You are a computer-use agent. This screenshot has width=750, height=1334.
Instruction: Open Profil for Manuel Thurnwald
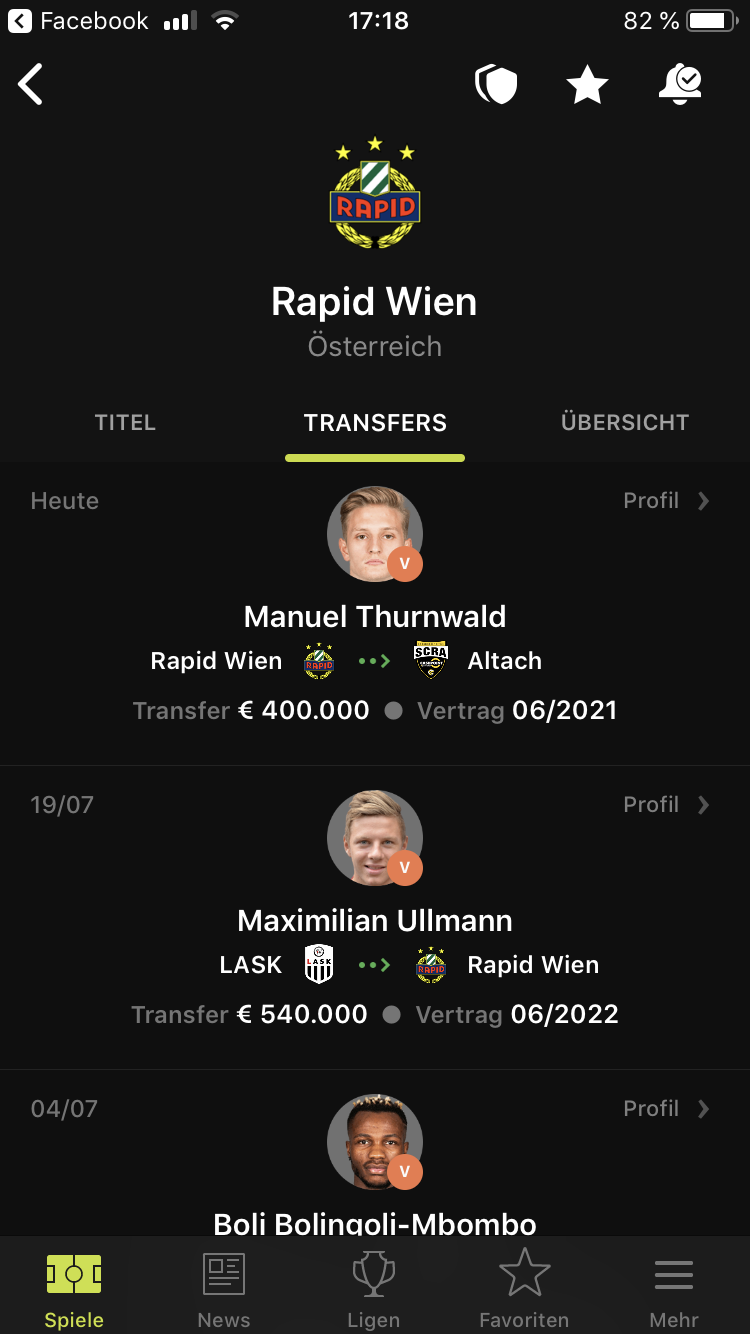(666, 500)
